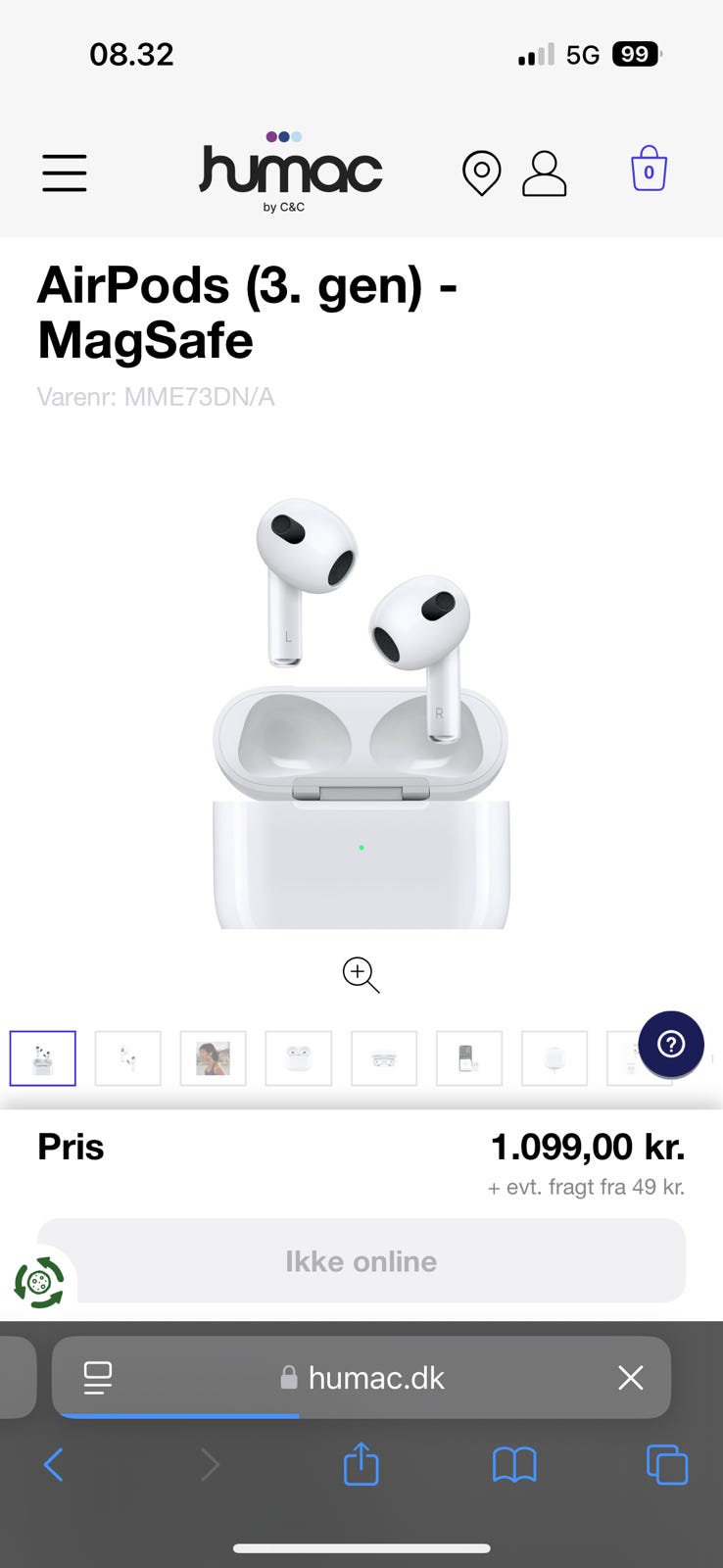View the shopping bag

(649, 170)
